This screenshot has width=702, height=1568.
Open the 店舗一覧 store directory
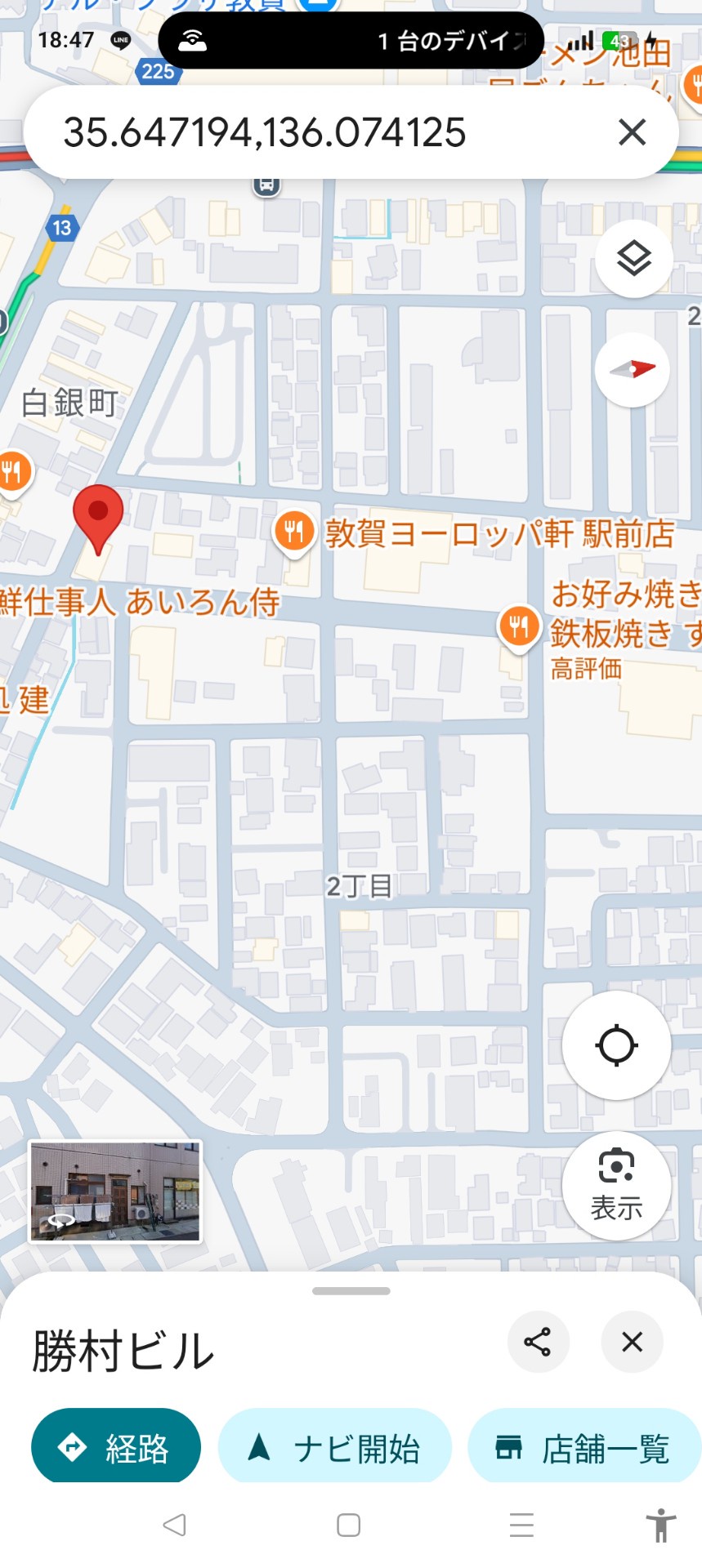584,1448
